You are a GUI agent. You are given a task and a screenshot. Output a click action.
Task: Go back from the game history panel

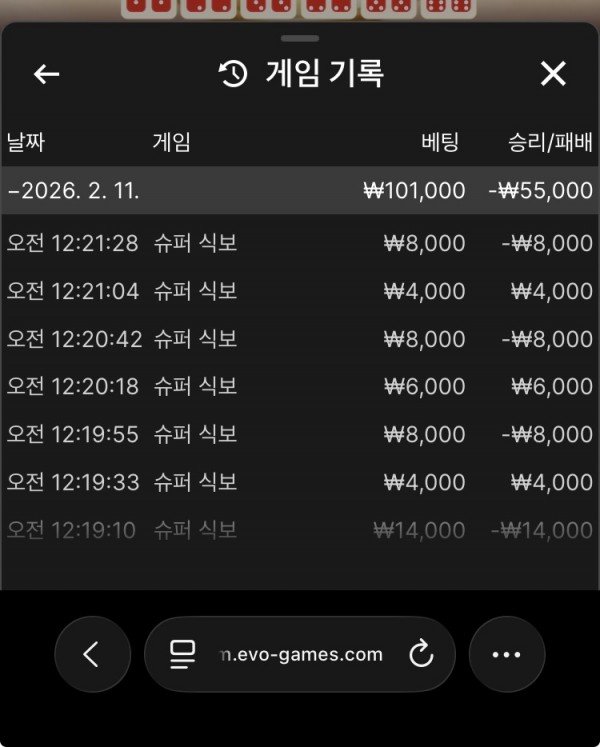pyautogui.click(x=47, y=74)
